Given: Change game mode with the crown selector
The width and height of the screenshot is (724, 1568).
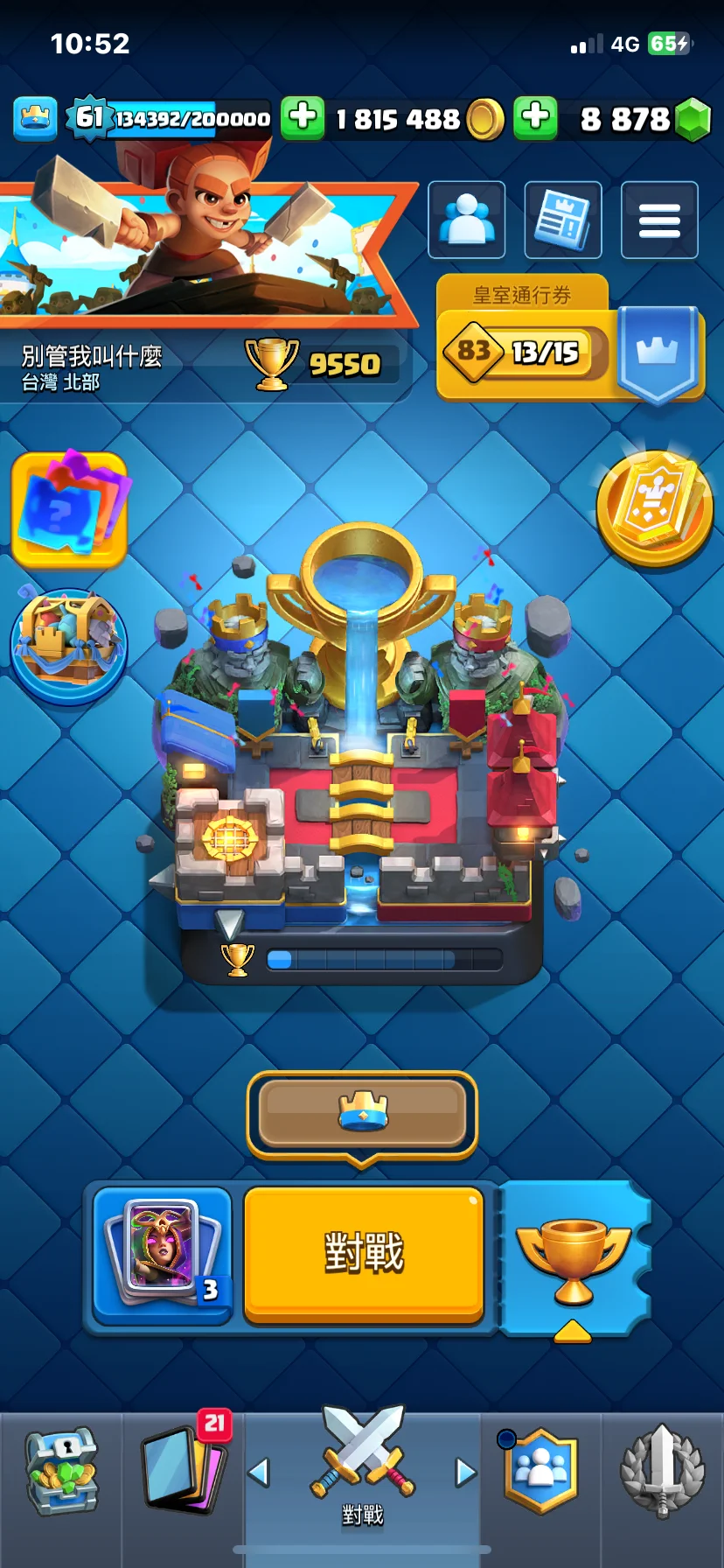Looking at the screenshot, I should [x=362, y=1113].
